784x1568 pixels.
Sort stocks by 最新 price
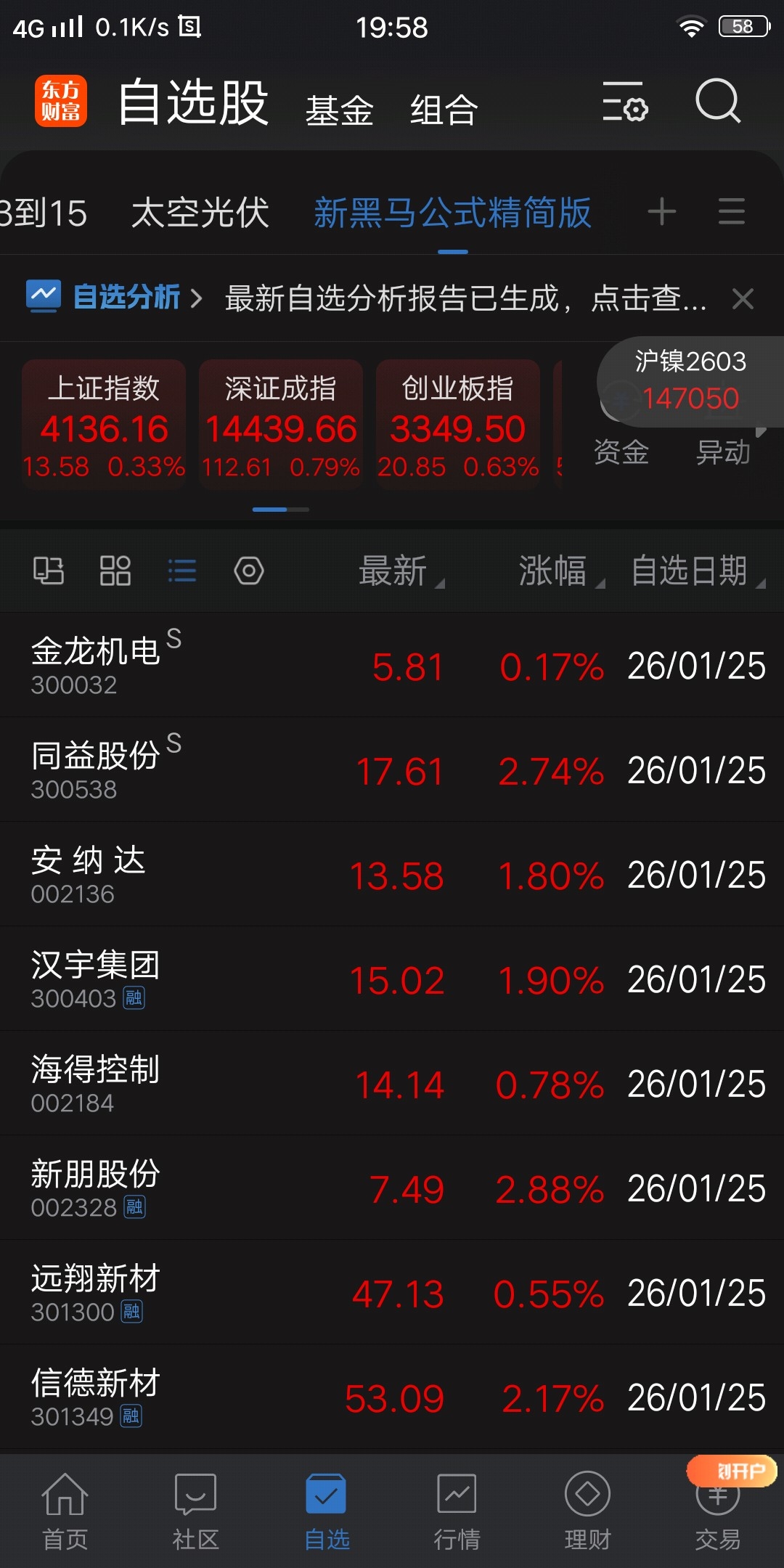click(x=398, y=571)
